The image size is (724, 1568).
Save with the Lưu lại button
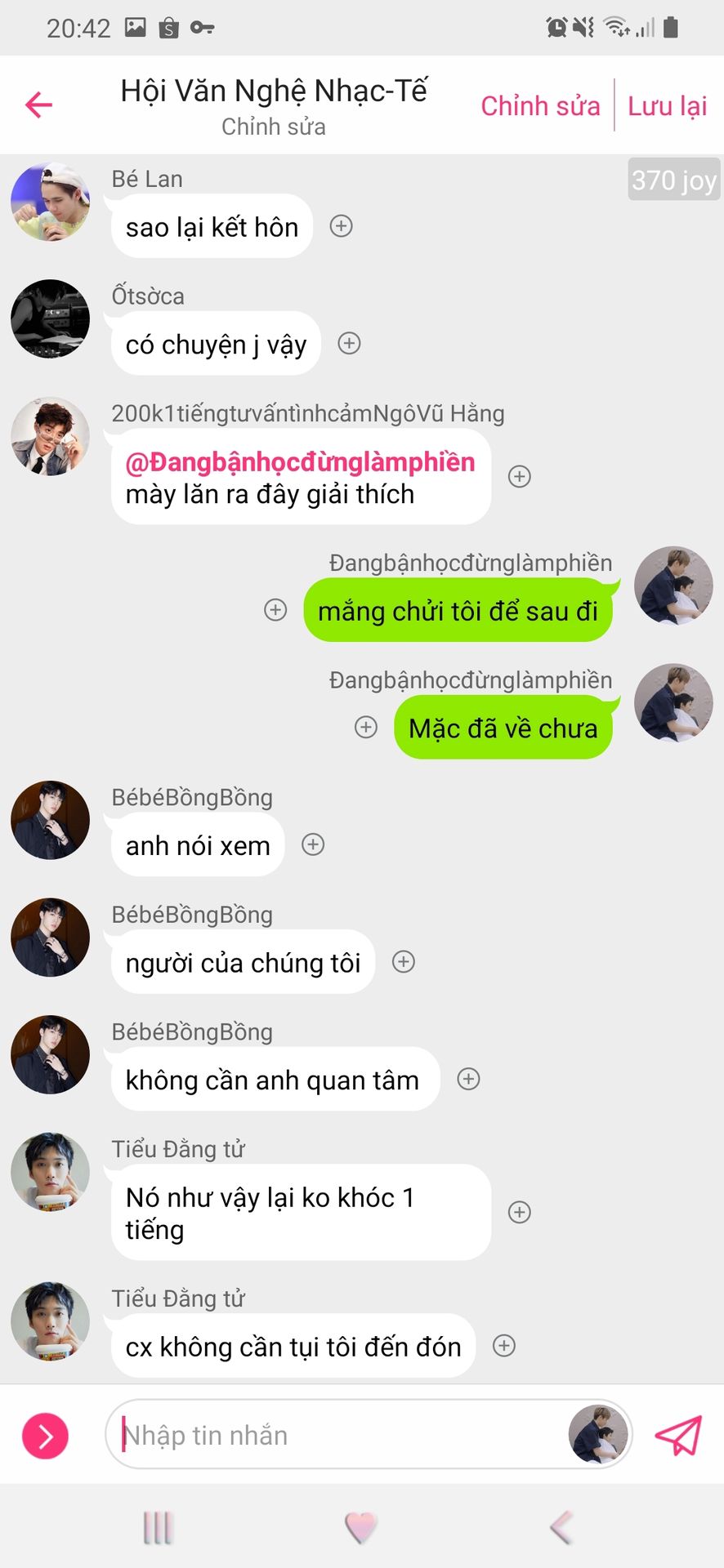[667, 105]
